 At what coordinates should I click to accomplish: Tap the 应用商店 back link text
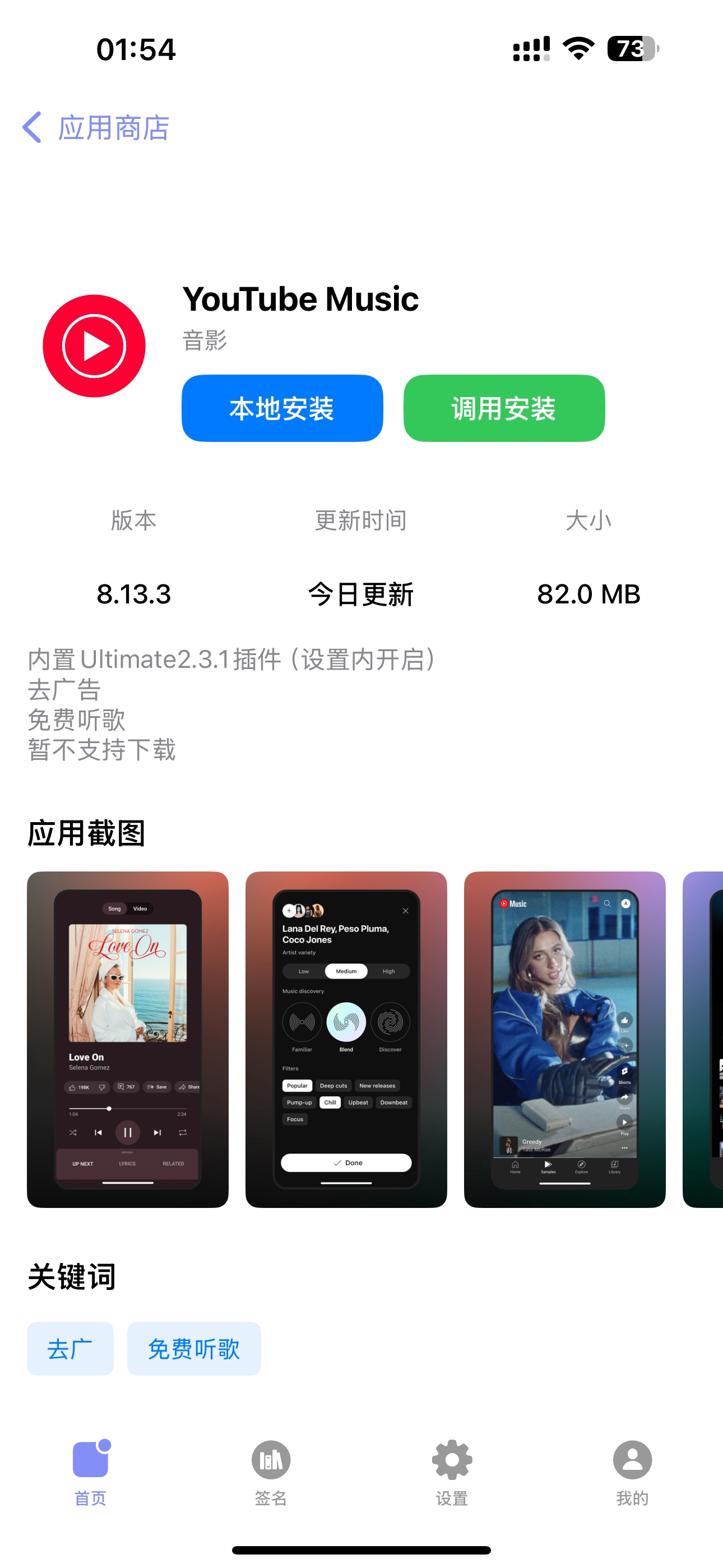pyautogui.click(x=113, y=128)
